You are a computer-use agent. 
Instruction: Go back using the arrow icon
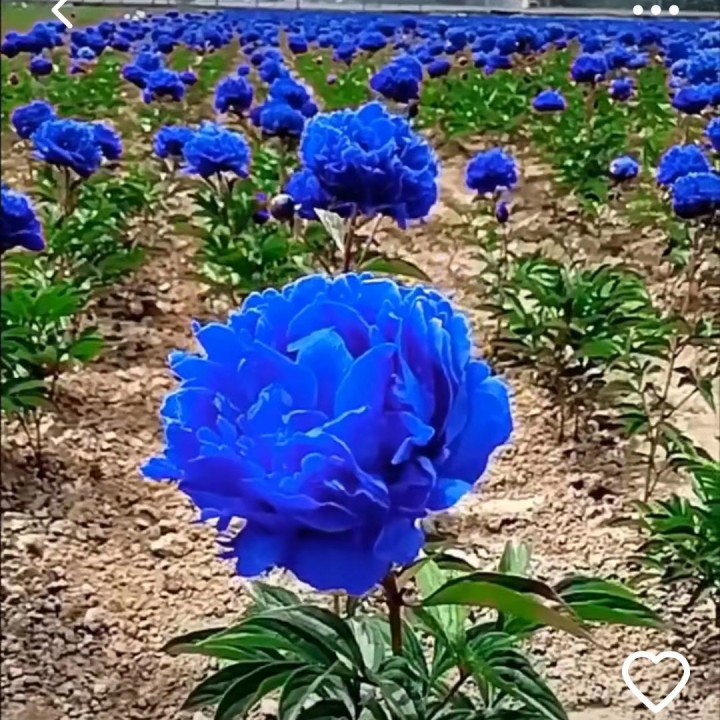click(x=62, y=12)
